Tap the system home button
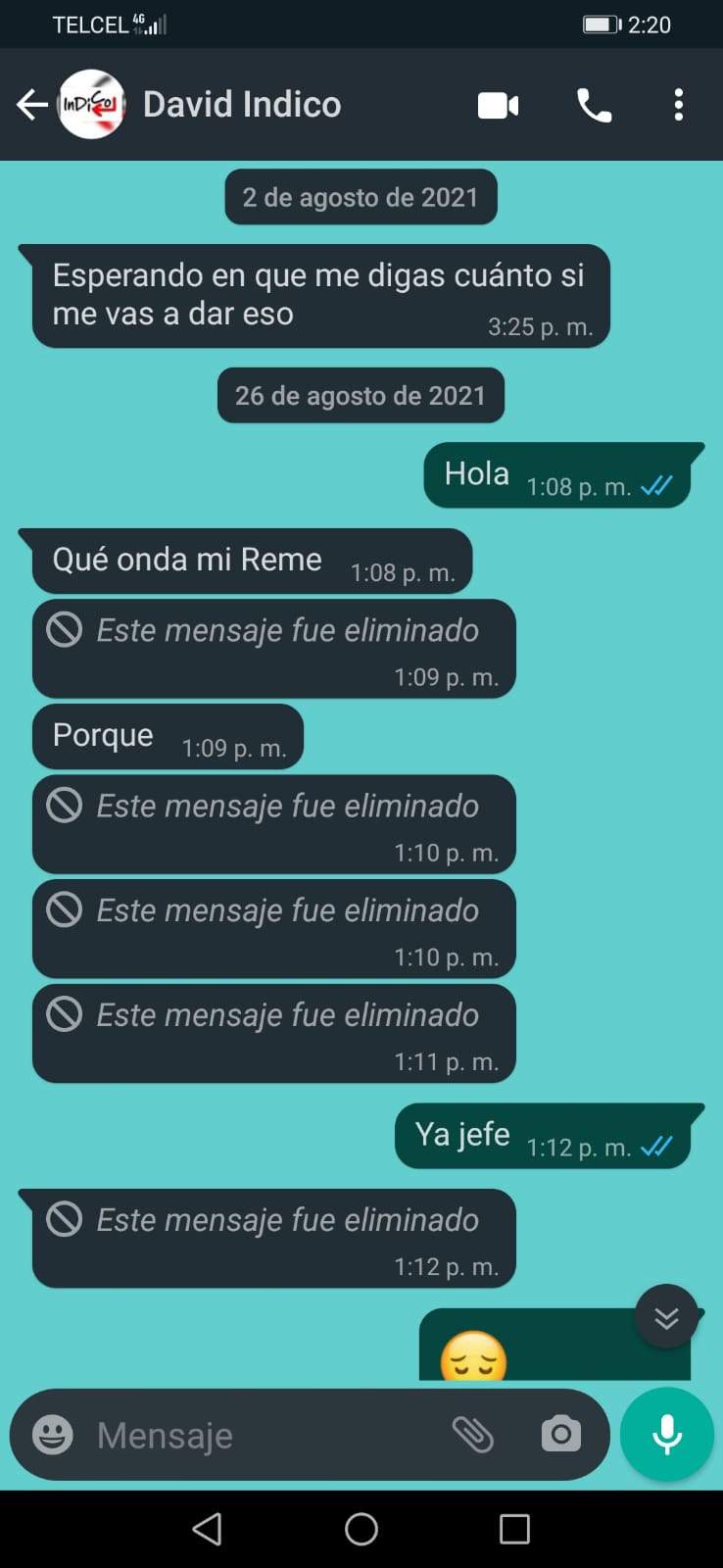723x1568 pixels. pos(361,1529)
